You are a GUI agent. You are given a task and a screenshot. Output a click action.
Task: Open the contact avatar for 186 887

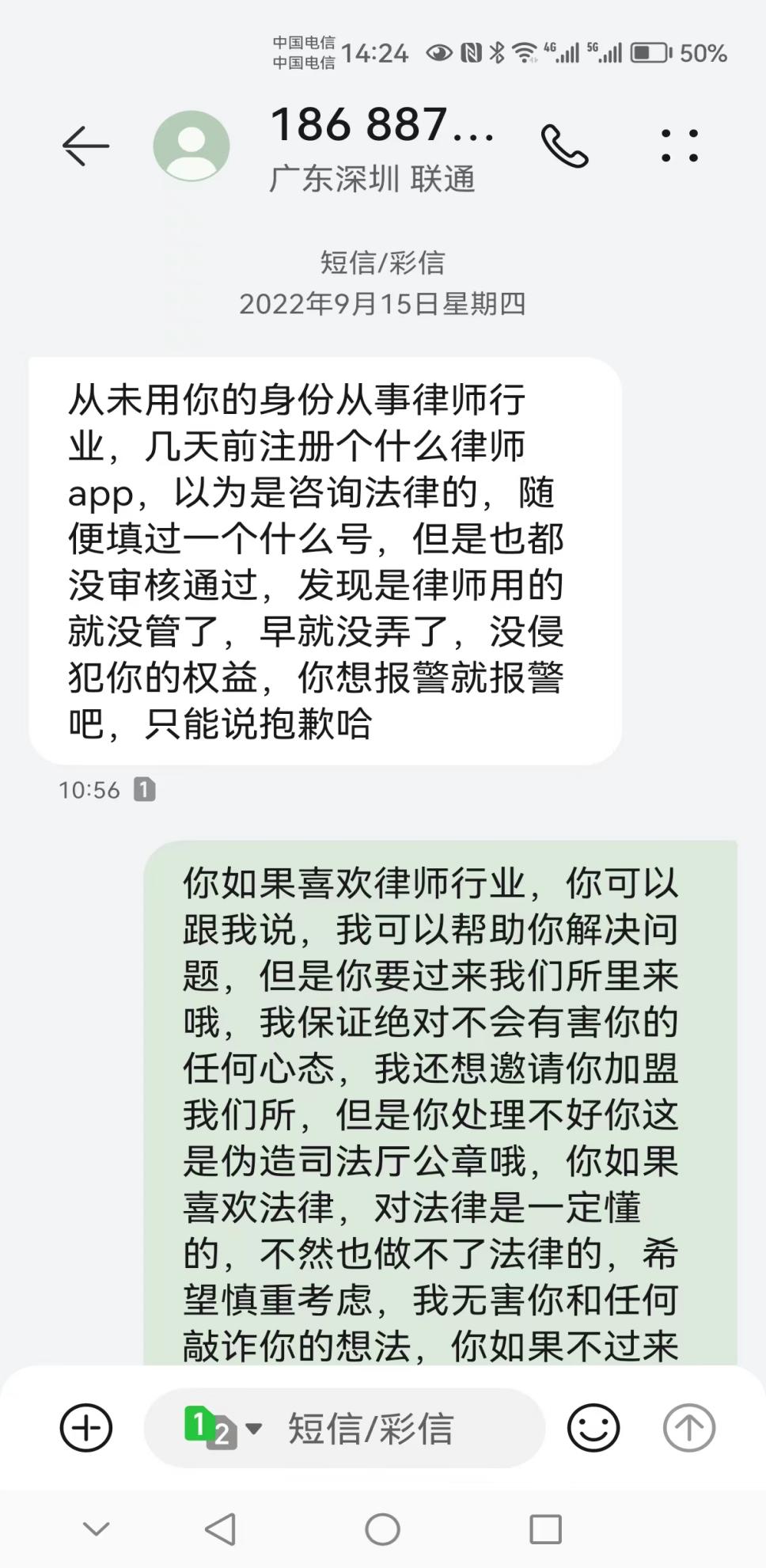click(191, 146)
